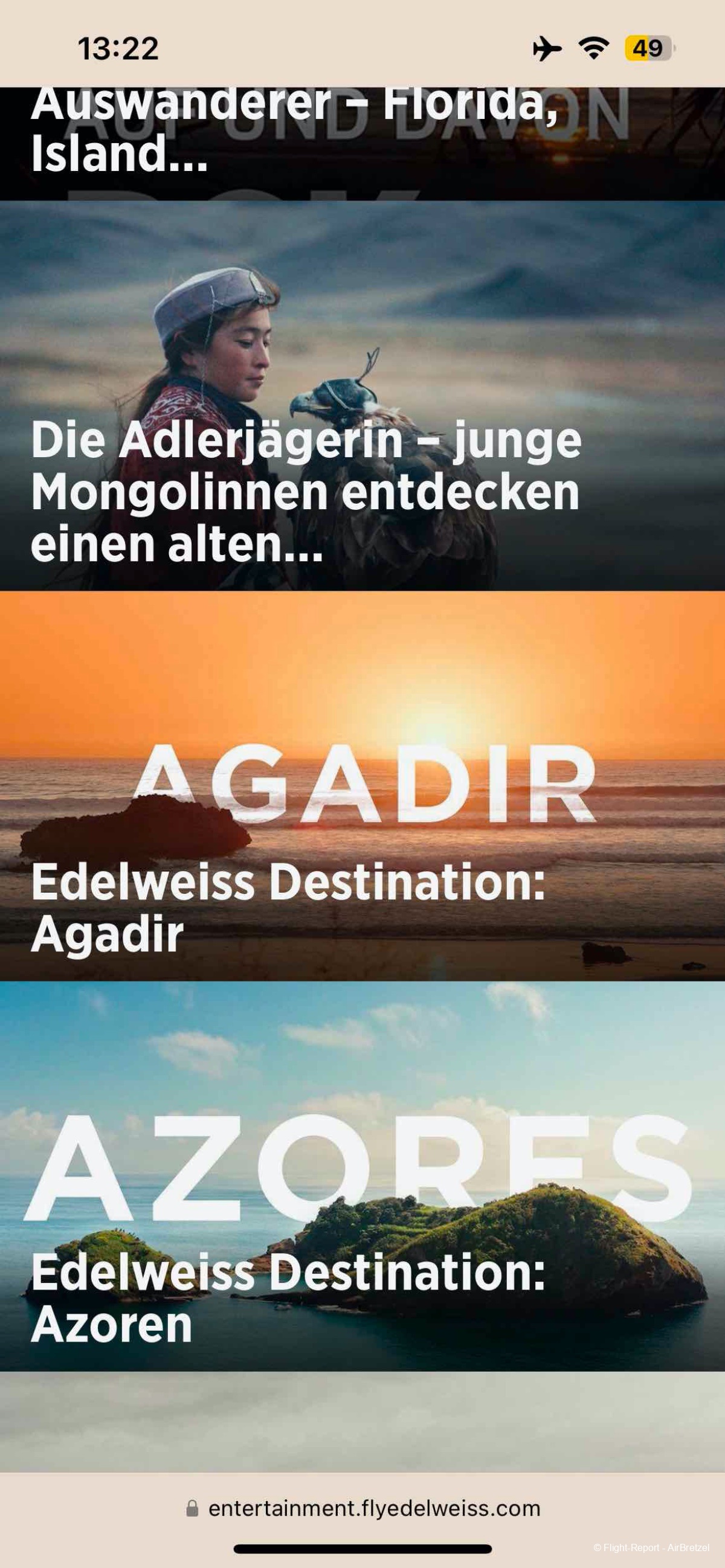Screen dimensions: 725x1568
Task: Open Die Adlerjägerin documentary card
Action: (362, 396)
